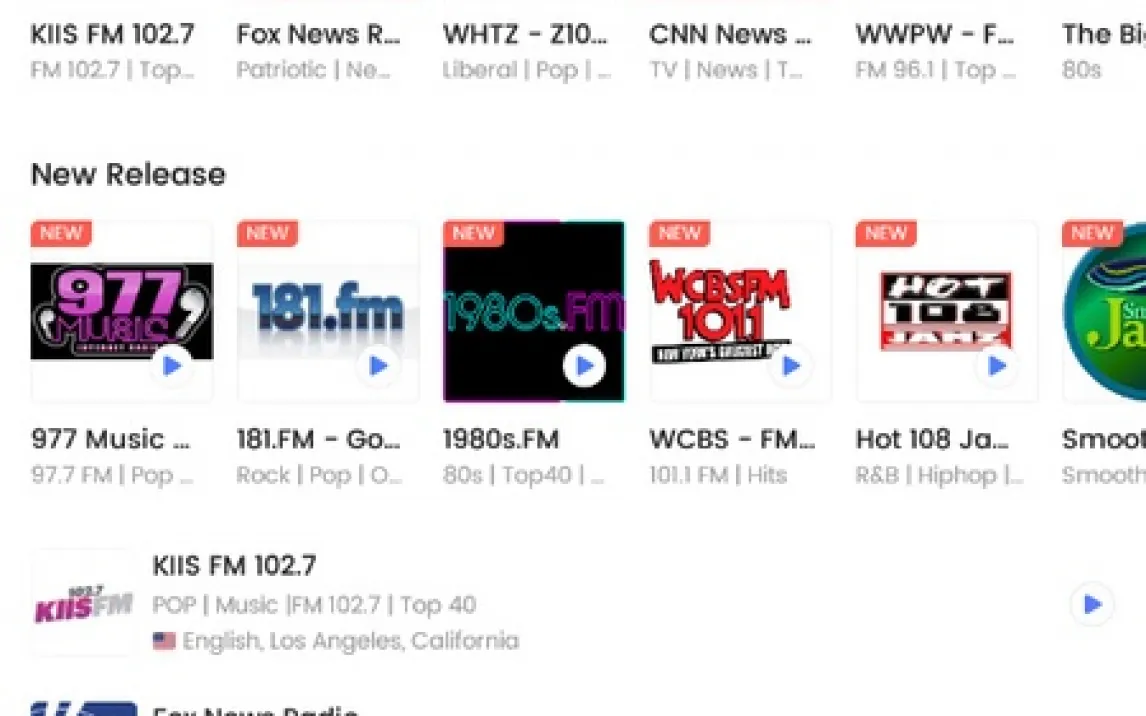Play 181.FM station

pos(378,366)
